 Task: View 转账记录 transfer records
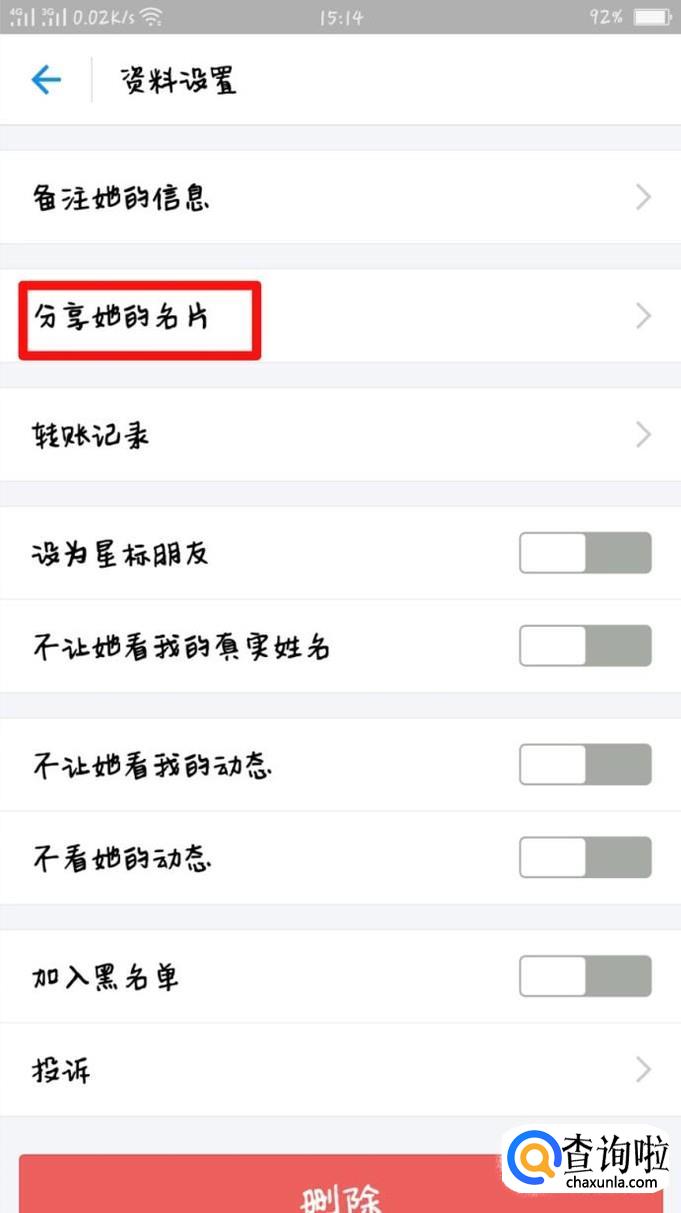click(340, 435)
